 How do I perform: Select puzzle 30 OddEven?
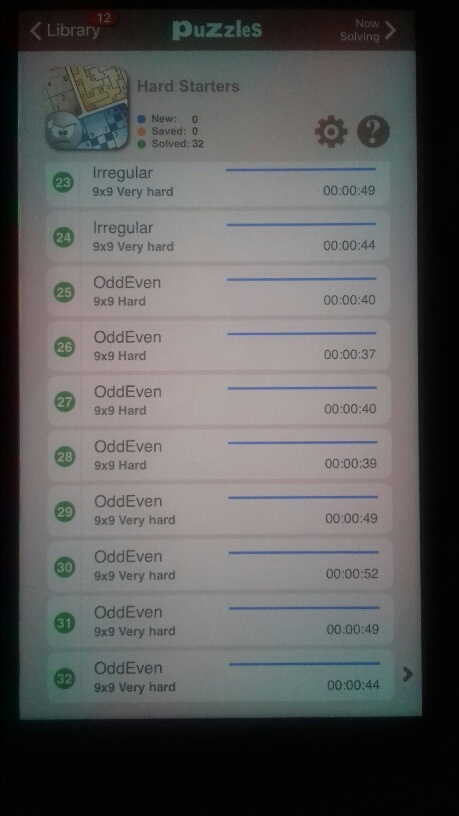point(220,566)
